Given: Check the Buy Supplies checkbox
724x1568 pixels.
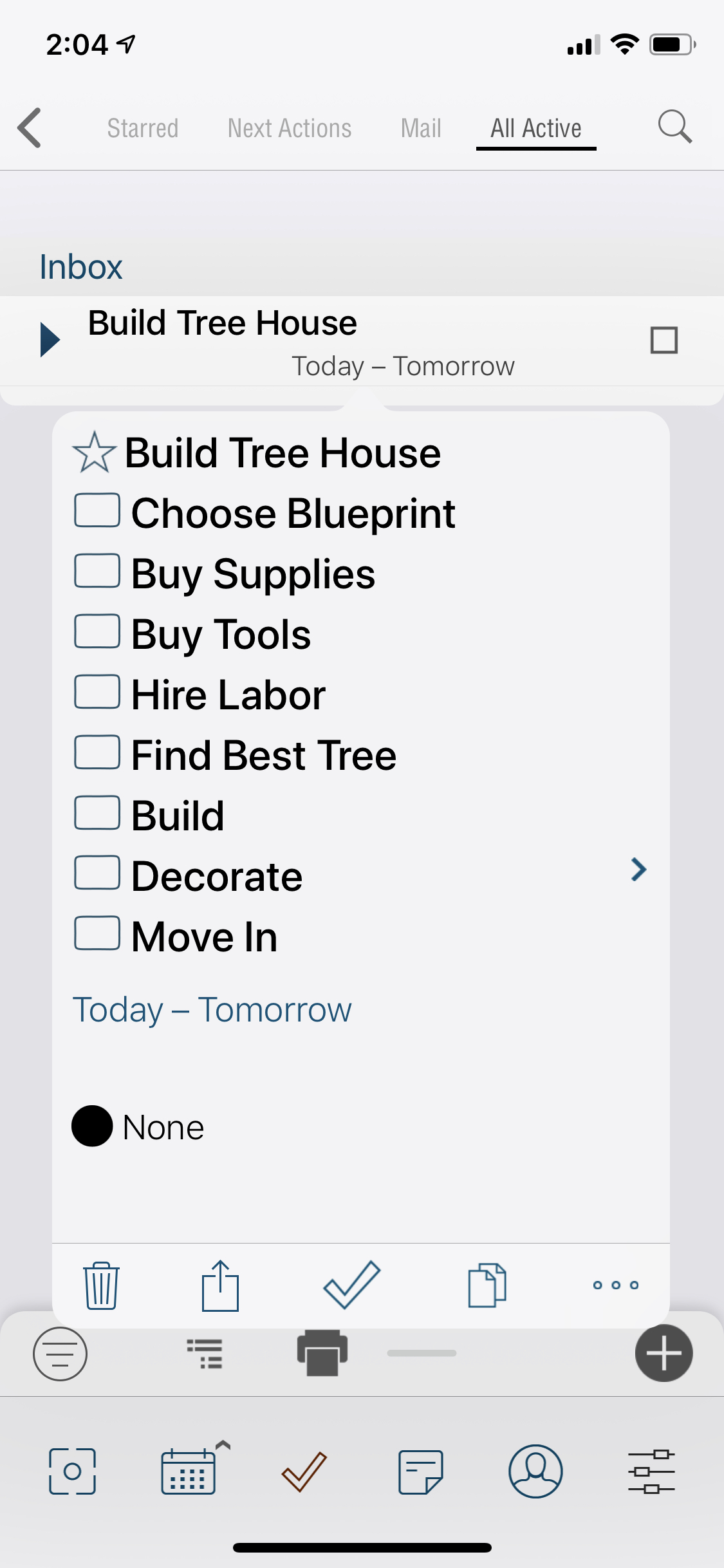Looking at the screenshot, I should (97, 571).
